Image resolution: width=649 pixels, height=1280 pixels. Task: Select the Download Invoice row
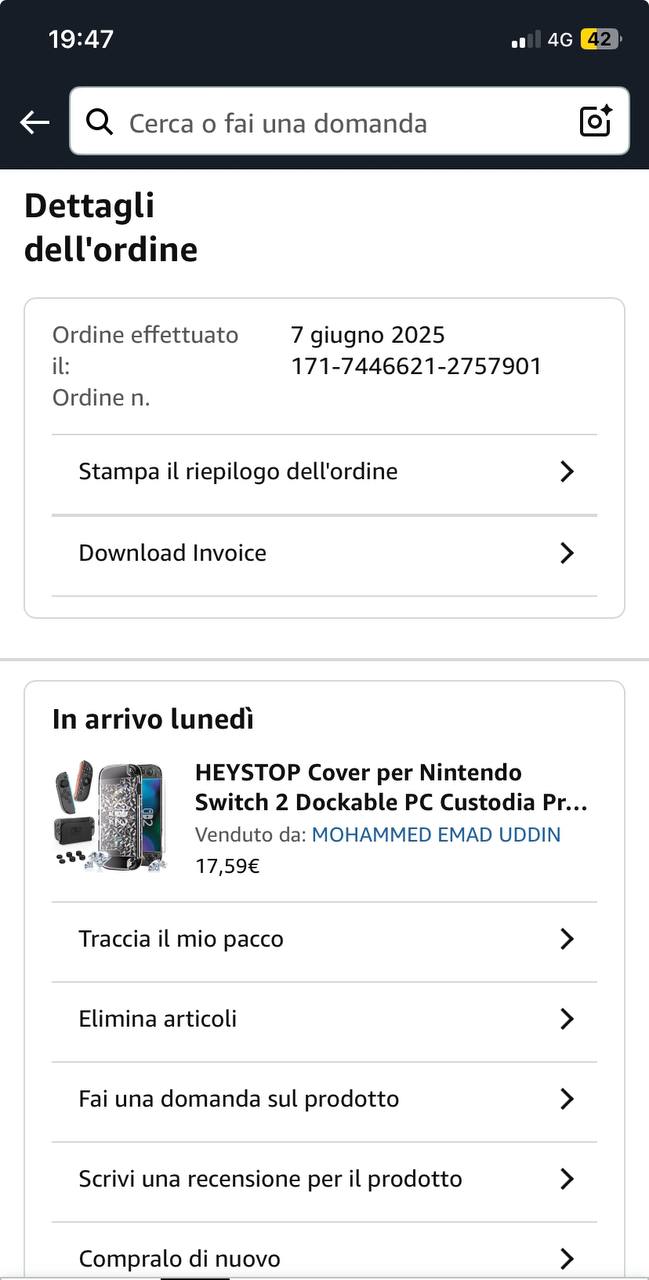click(324, 553)
